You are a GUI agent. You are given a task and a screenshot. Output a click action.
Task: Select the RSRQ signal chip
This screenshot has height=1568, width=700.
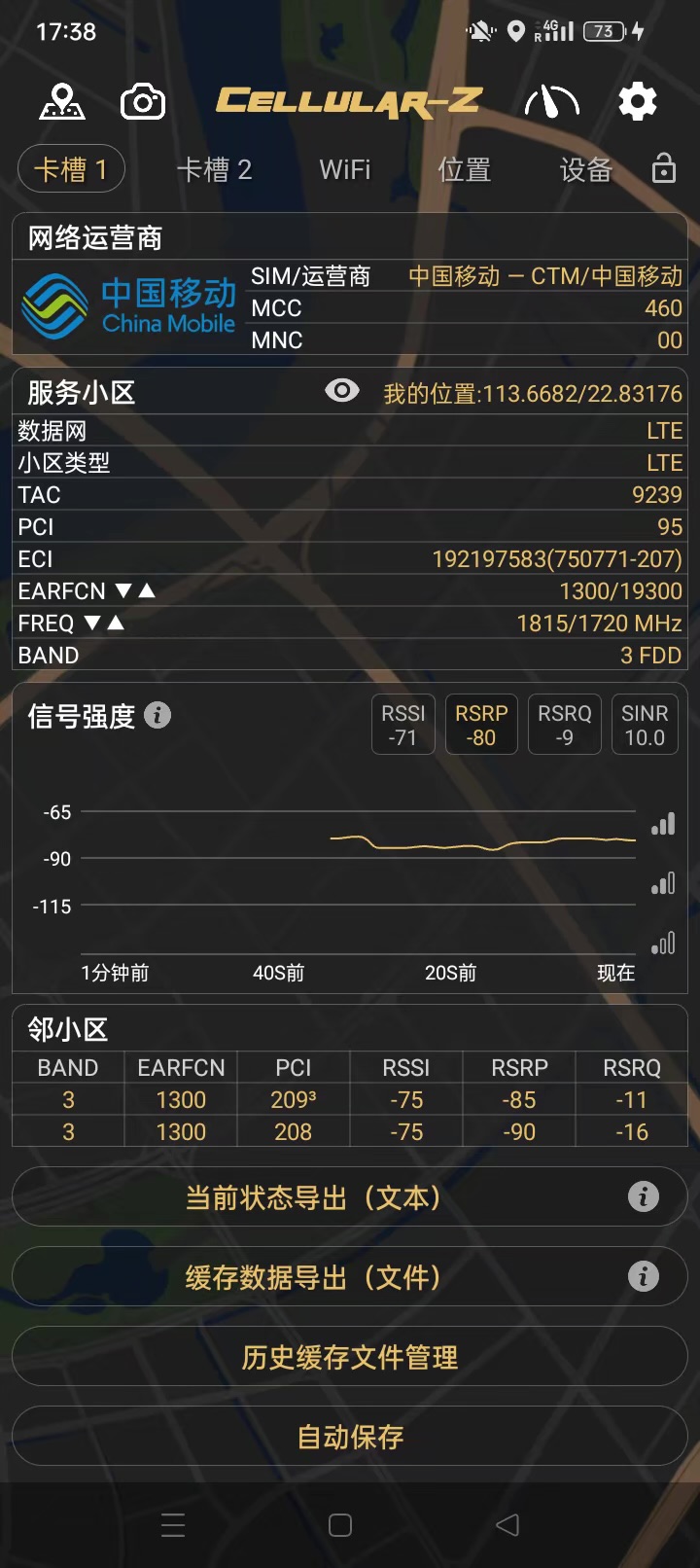pyautogui.click(x=564, y=725)
